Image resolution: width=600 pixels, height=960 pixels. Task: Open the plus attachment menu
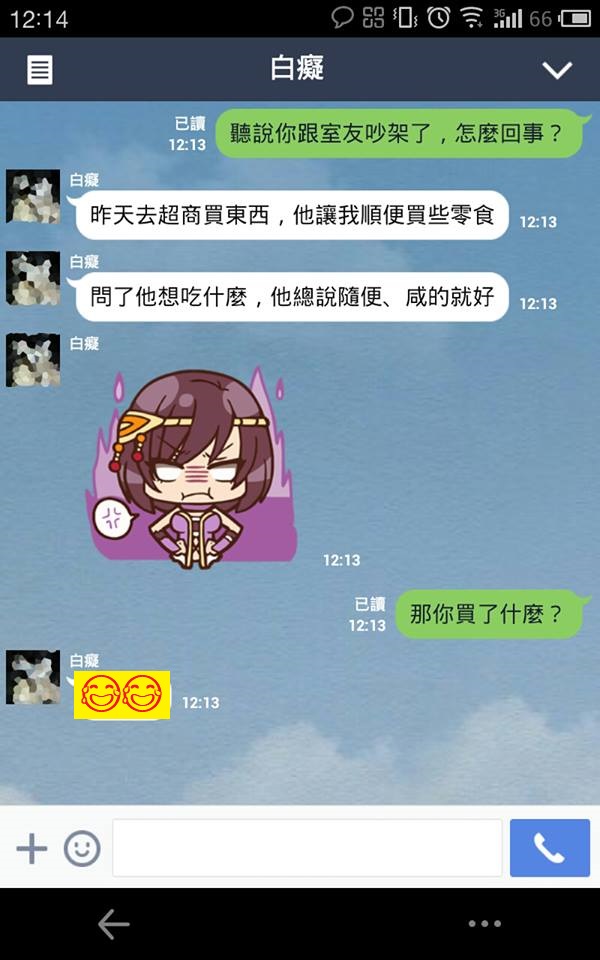(32, 849)
